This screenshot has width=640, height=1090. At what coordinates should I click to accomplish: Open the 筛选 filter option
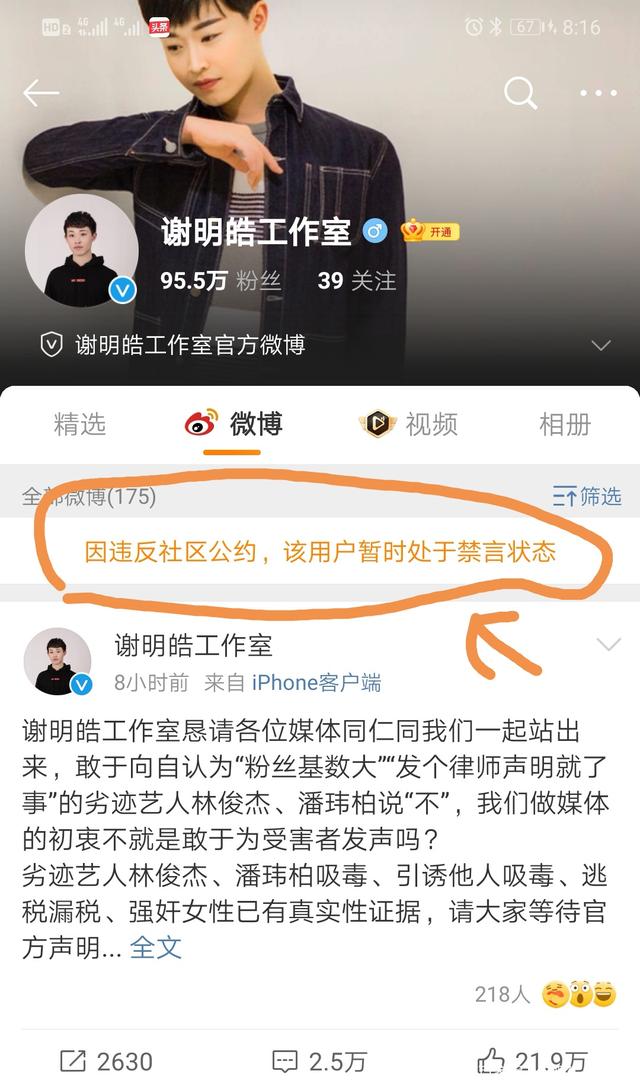tap(587, 496)
